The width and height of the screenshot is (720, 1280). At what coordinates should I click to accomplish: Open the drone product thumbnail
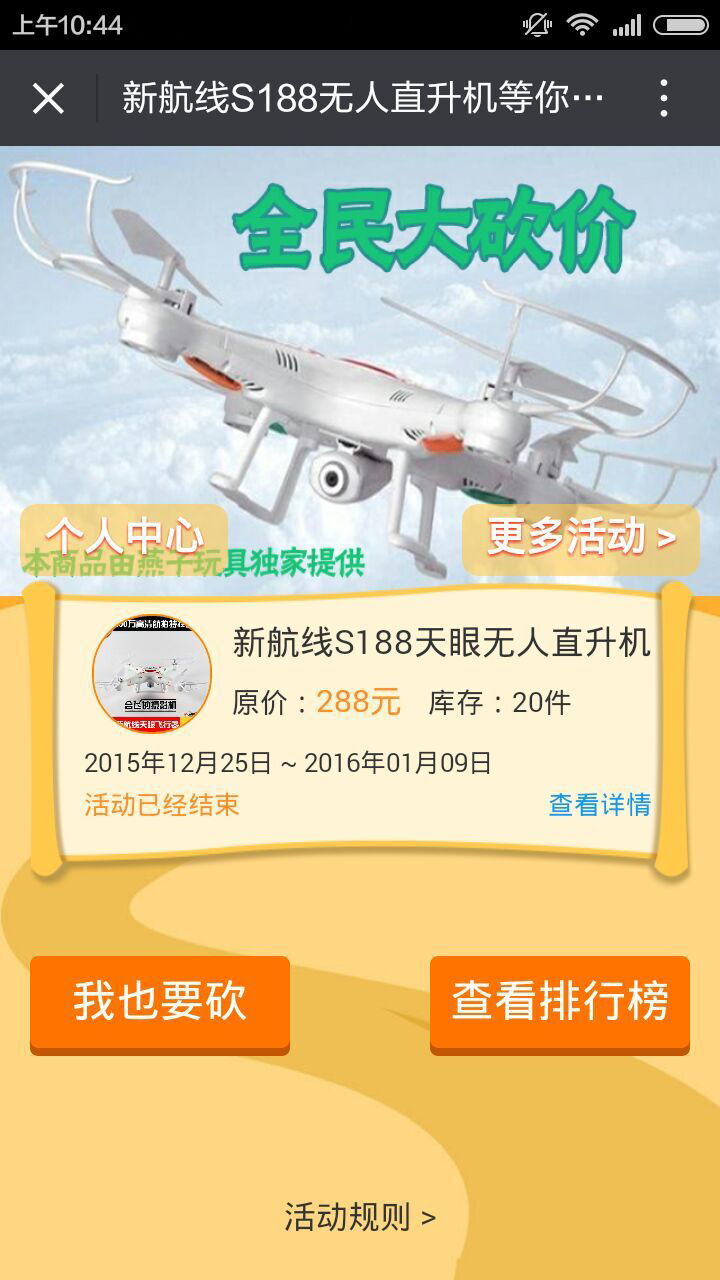[152, 673]
